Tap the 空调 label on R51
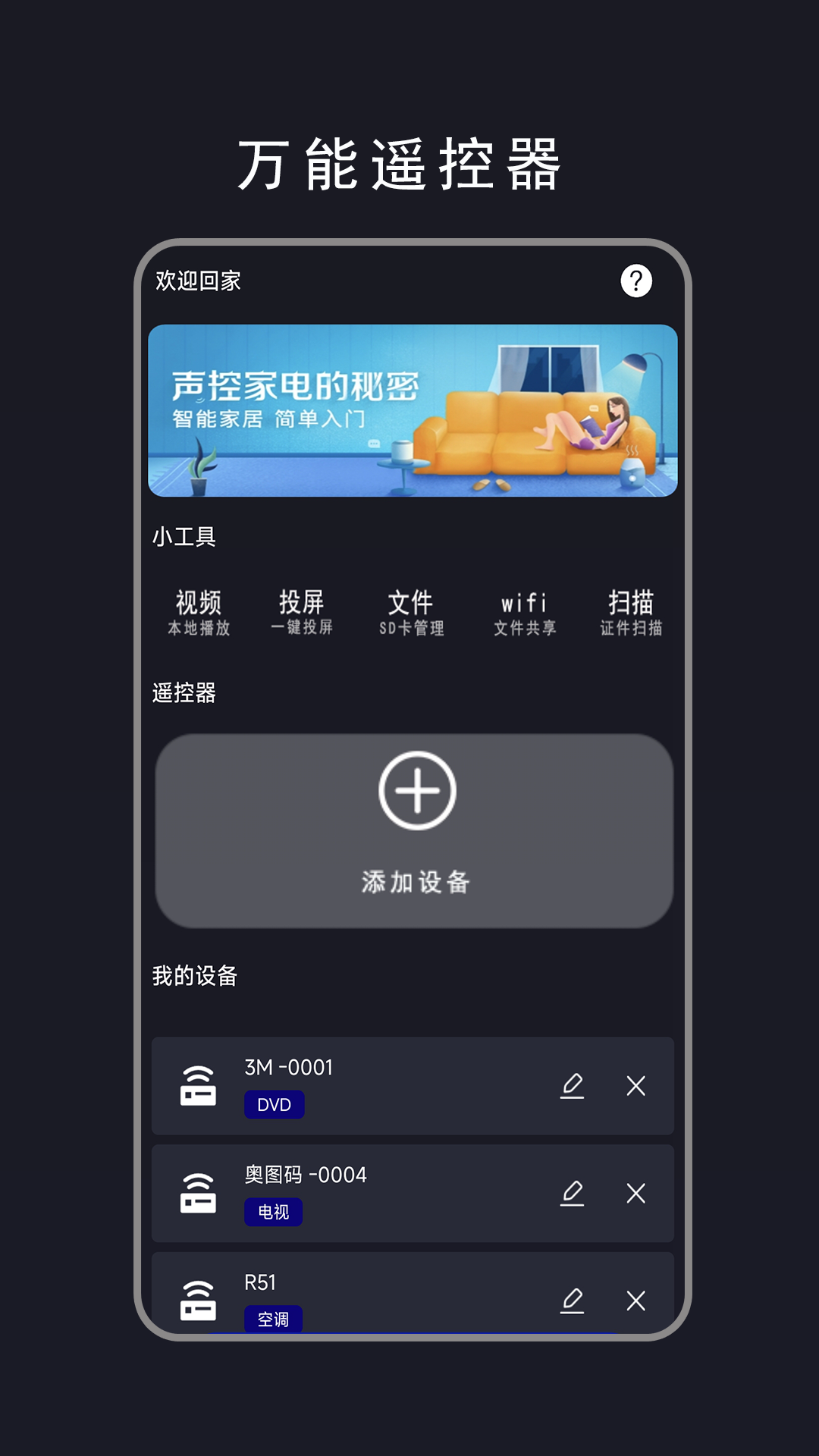 coord(274,1318)
